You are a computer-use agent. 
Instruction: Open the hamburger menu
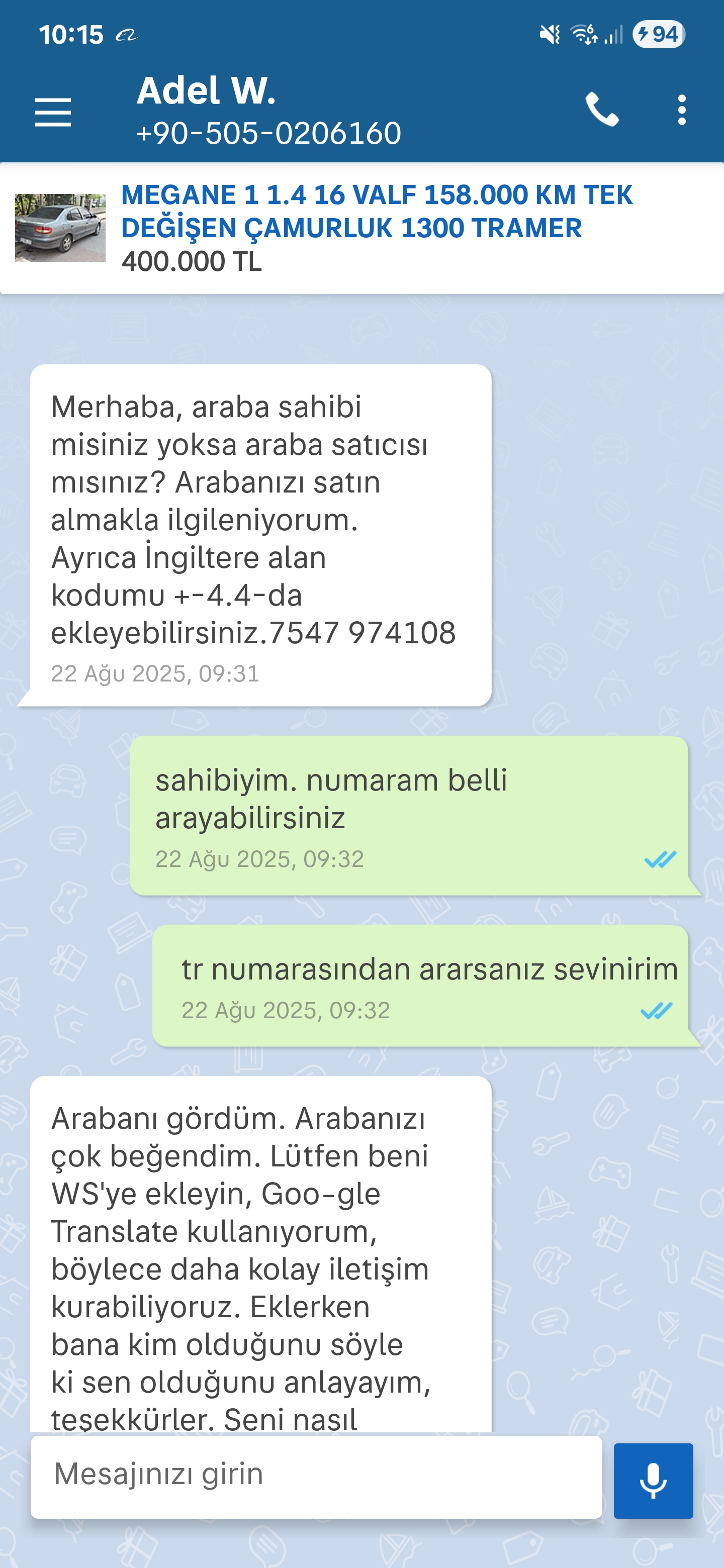tap(53, 112)
